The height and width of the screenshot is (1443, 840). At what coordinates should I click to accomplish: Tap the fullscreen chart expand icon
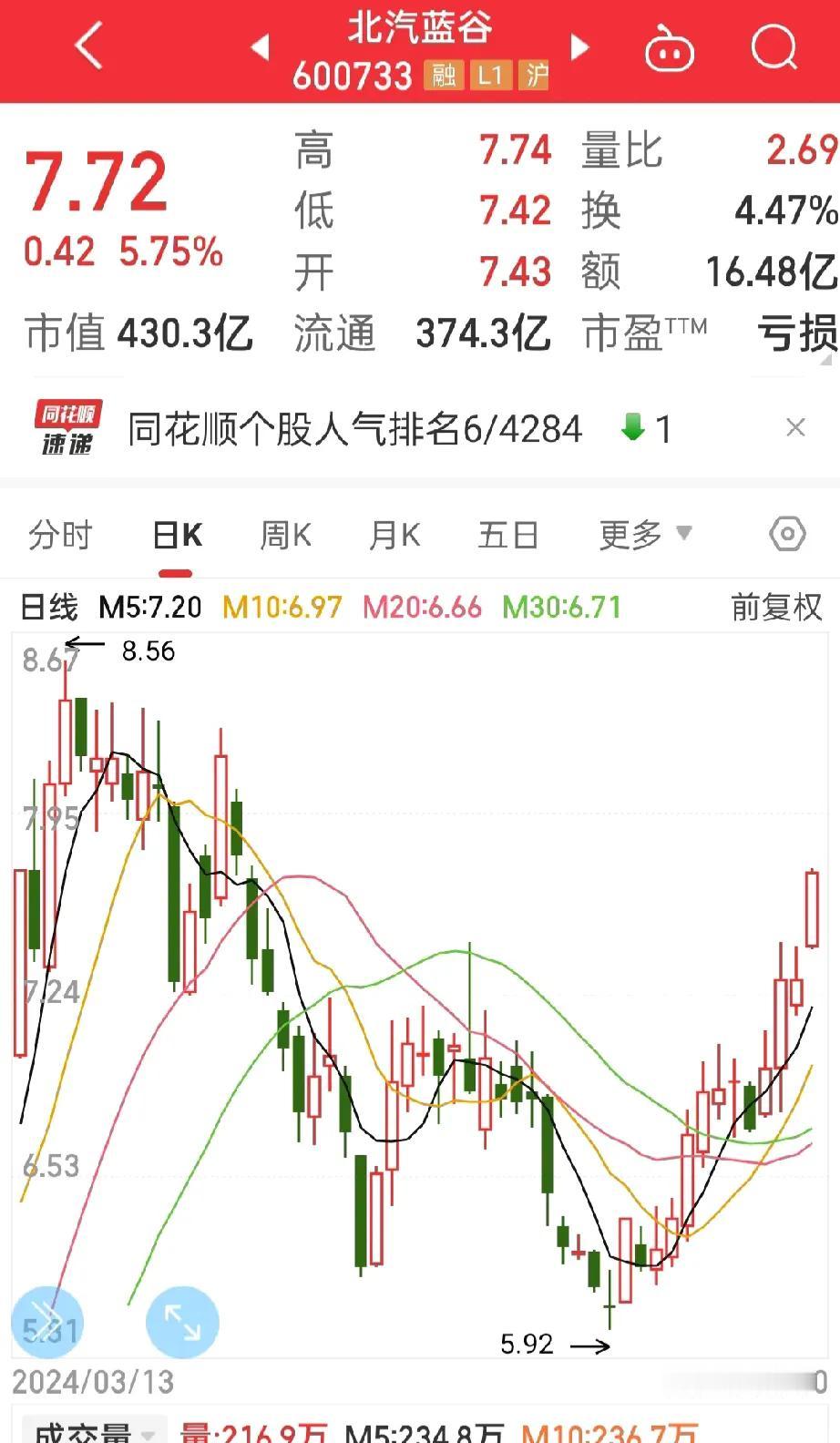click(182, 1323)
